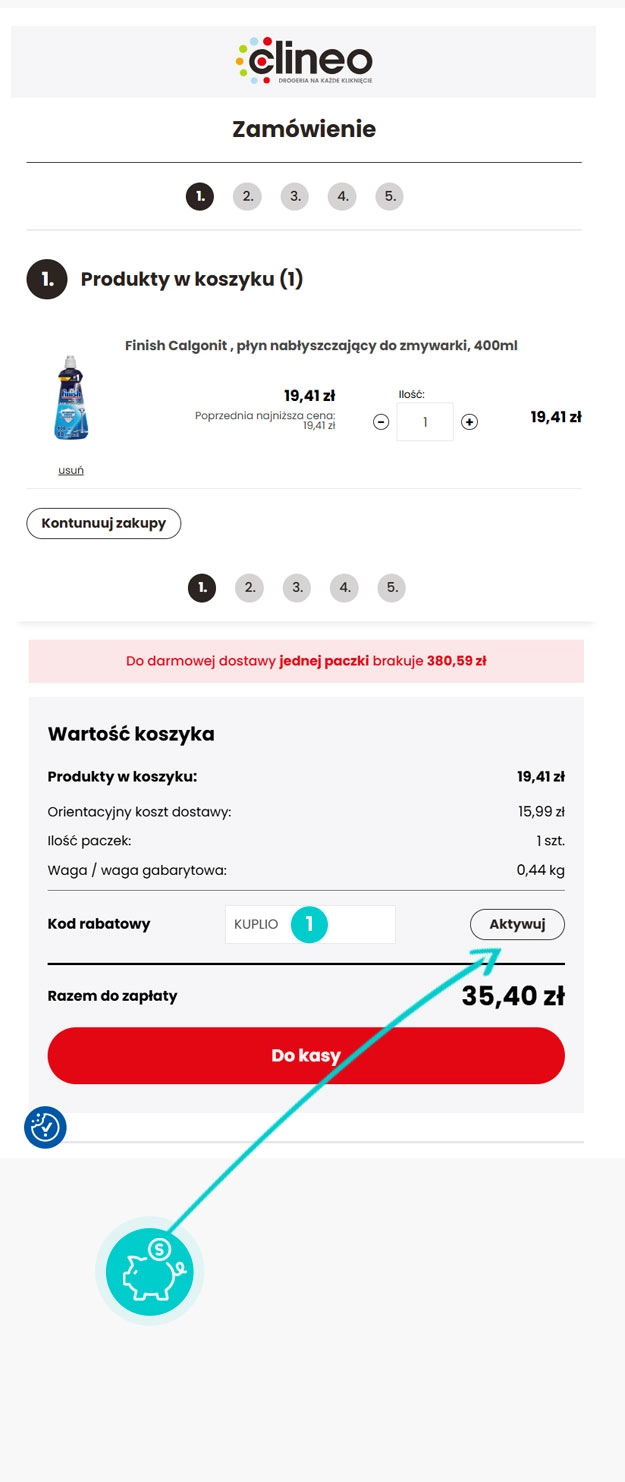Activate the discount code with Aktywuj
The width and height of the screenshot is (625, 1482).
(x=517, y=924)
